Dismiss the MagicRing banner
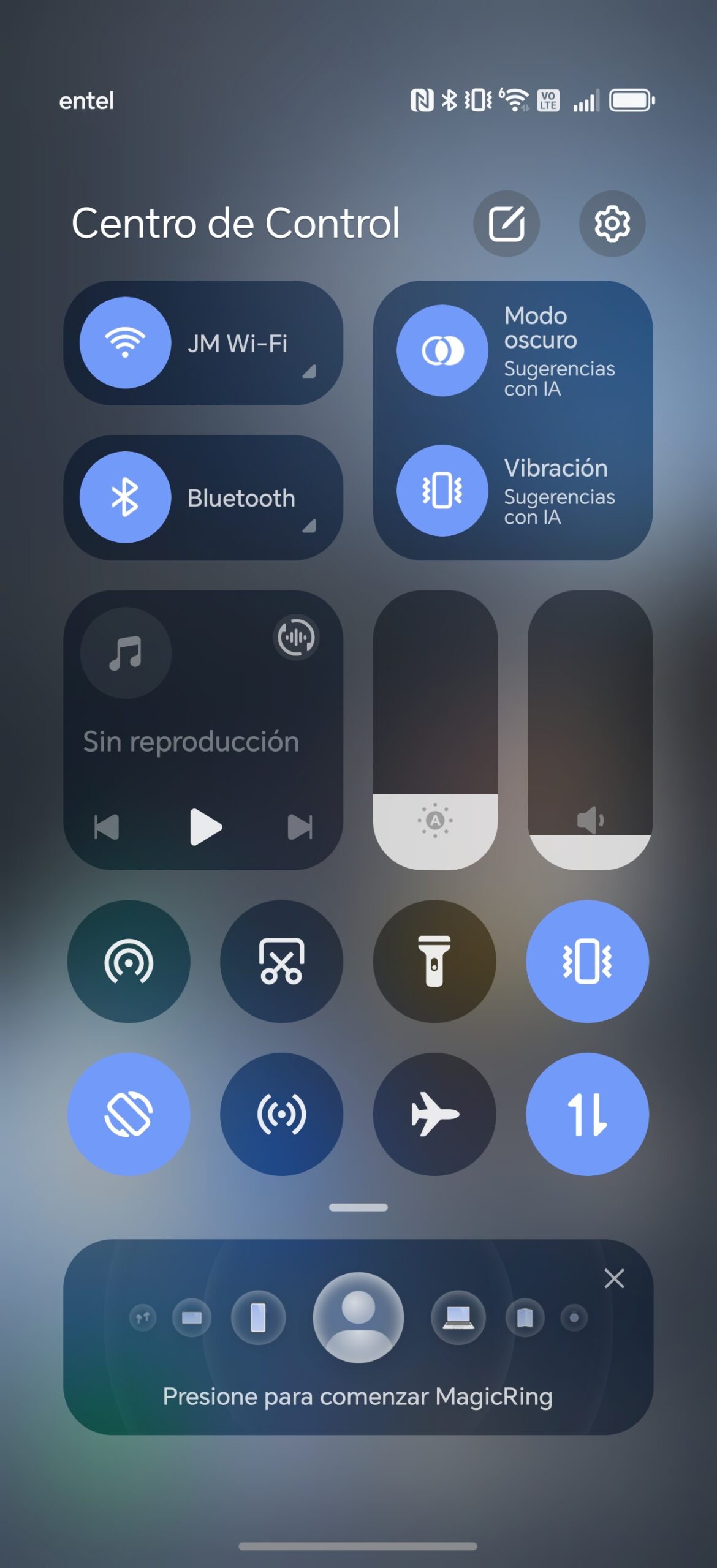The height and width of the screenshot is (1568, 717). point(614,1278)
